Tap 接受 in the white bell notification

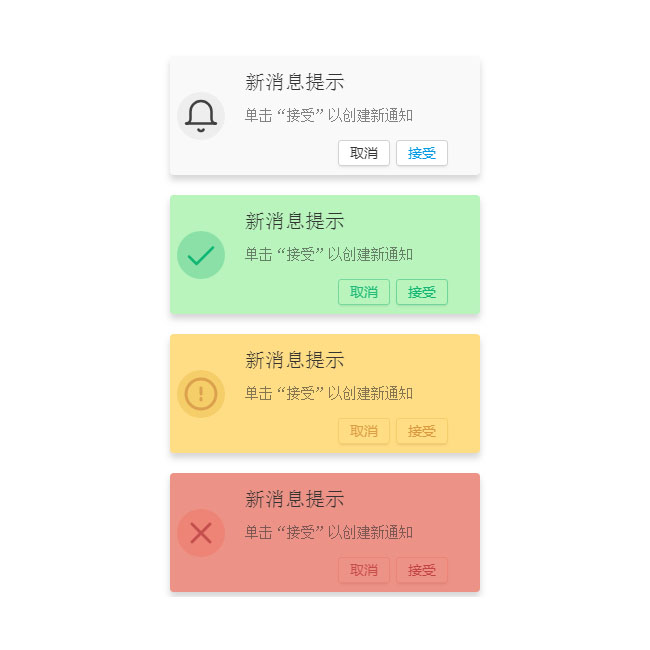click(x=421, y=153)
